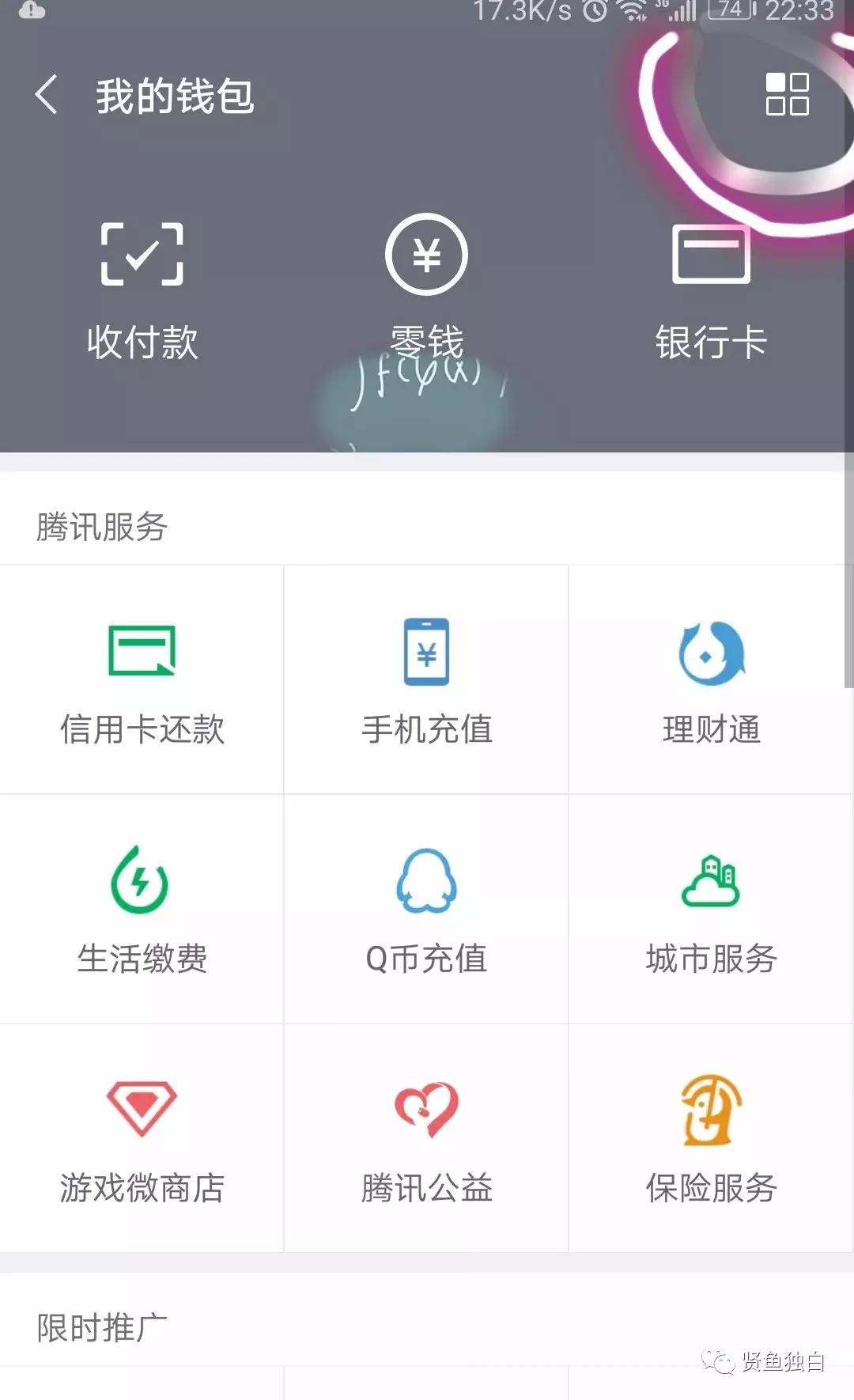Open the 零钱 (balance) icon

coord(425,285)
